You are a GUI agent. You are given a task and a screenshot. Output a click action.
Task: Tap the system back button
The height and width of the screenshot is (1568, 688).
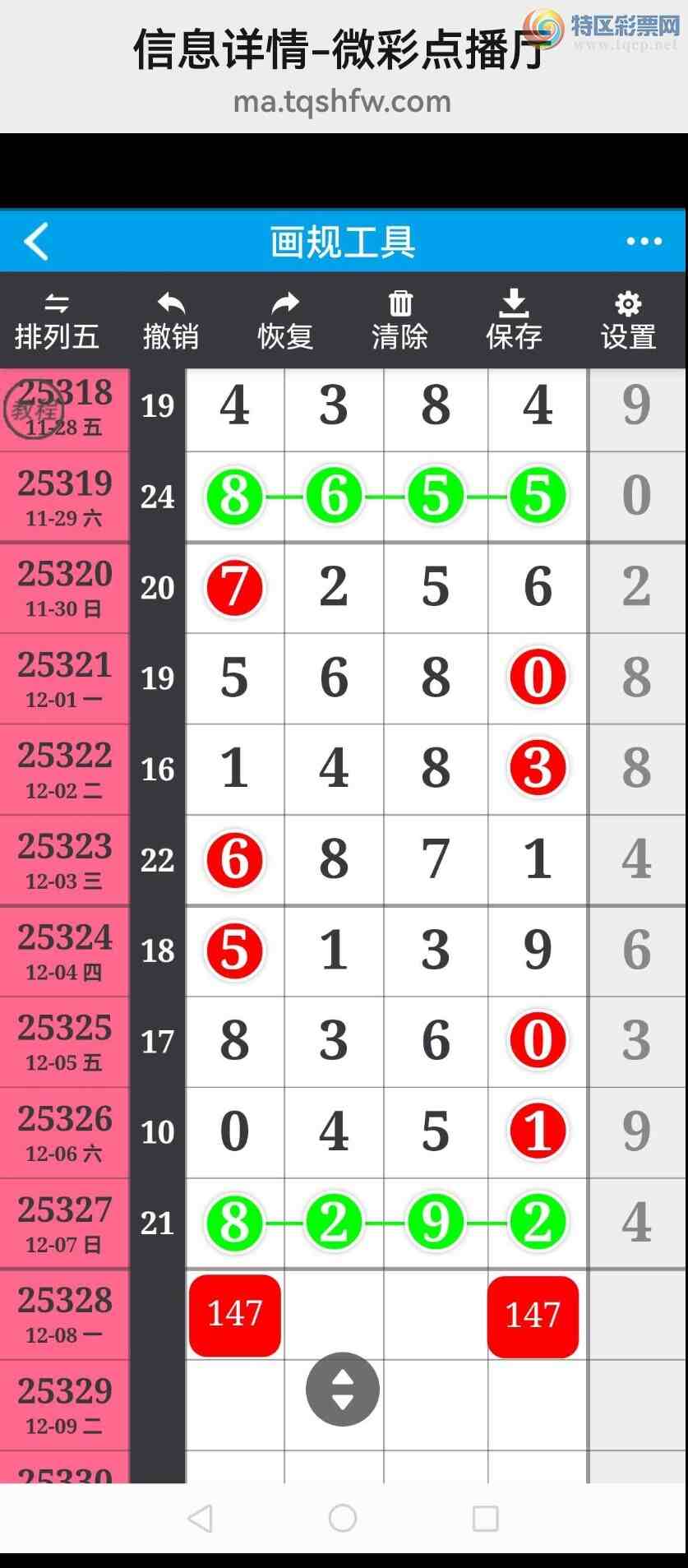pyautogui.click(x=200, y=1518)
